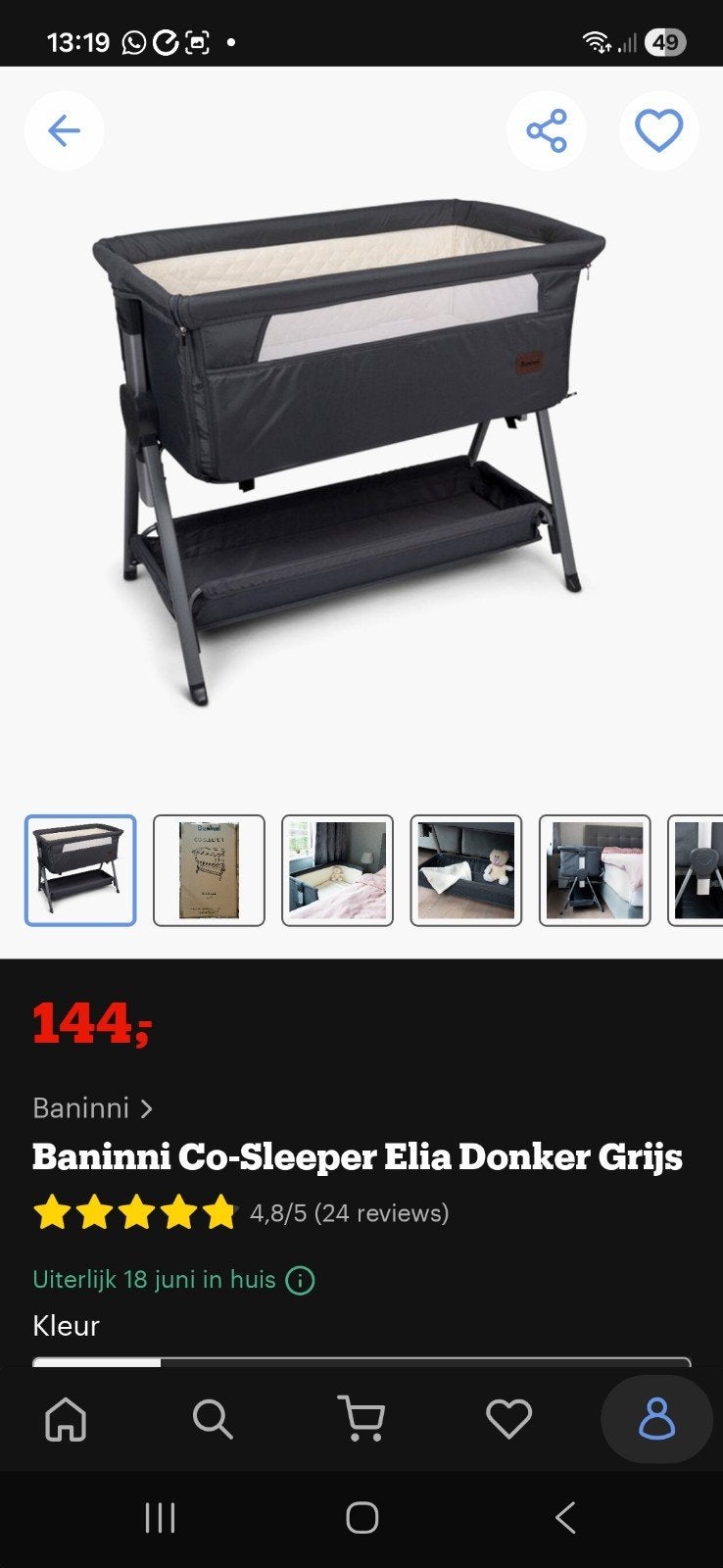Tap the system back button

pos(565,1518)
